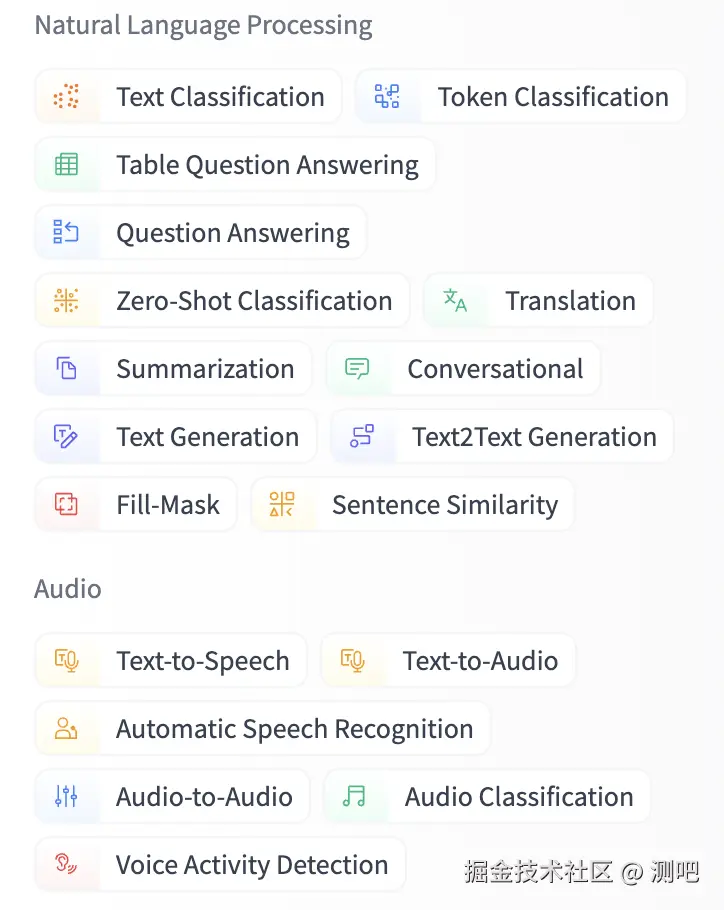Choose Sentence Similarity task
724x910 pixels.
pyautogui.click(x=412, y=505)
